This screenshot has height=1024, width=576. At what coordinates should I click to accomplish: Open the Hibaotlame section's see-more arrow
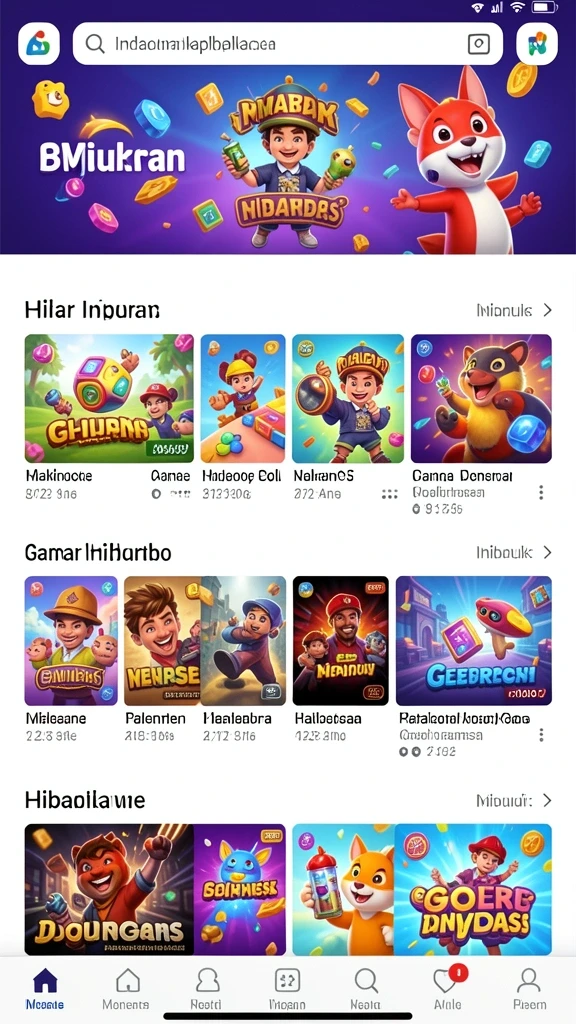547,800
